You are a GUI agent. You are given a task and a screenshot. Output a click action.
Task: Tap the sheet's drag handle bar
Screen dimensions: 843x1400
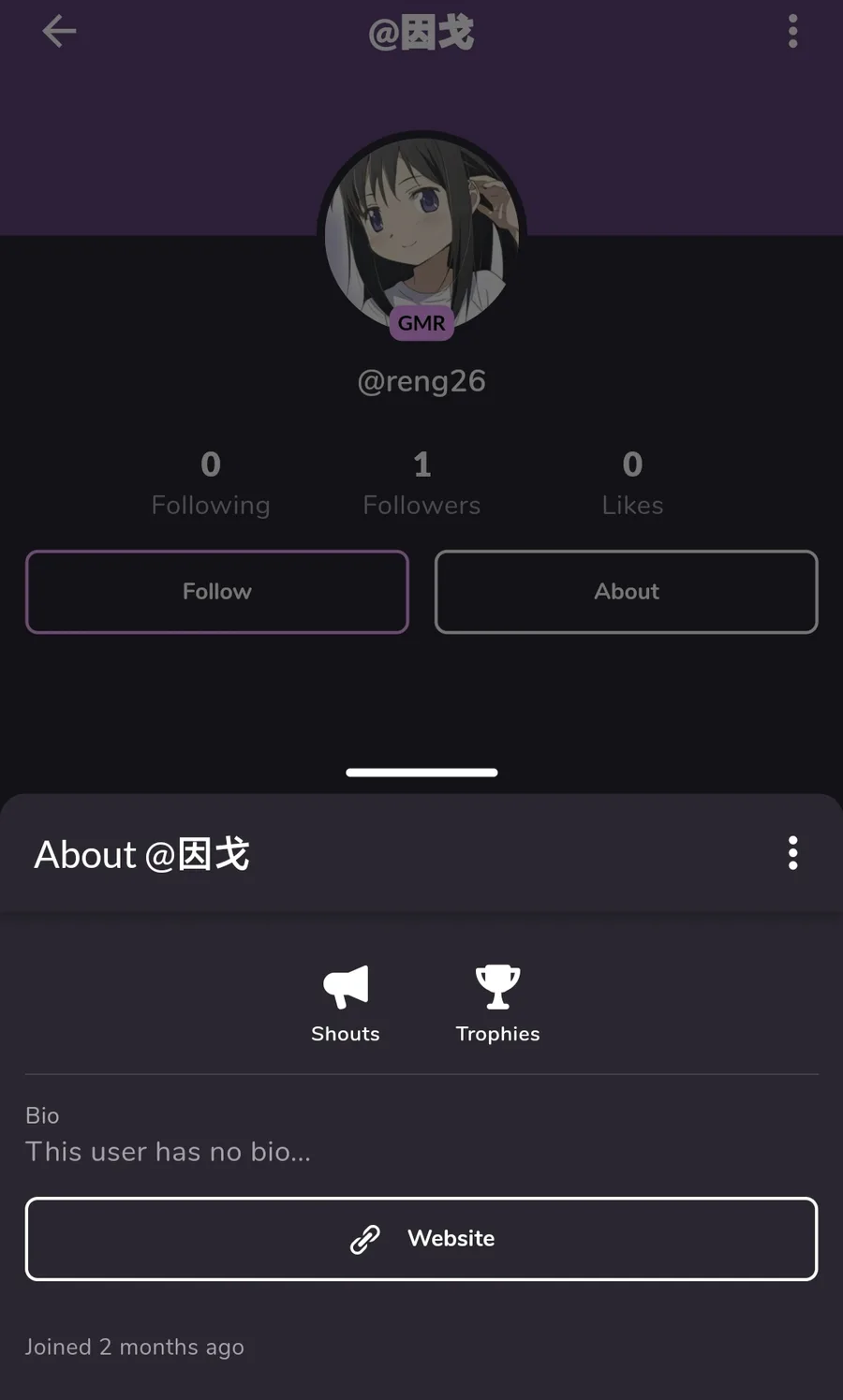[x=421, y=773]
